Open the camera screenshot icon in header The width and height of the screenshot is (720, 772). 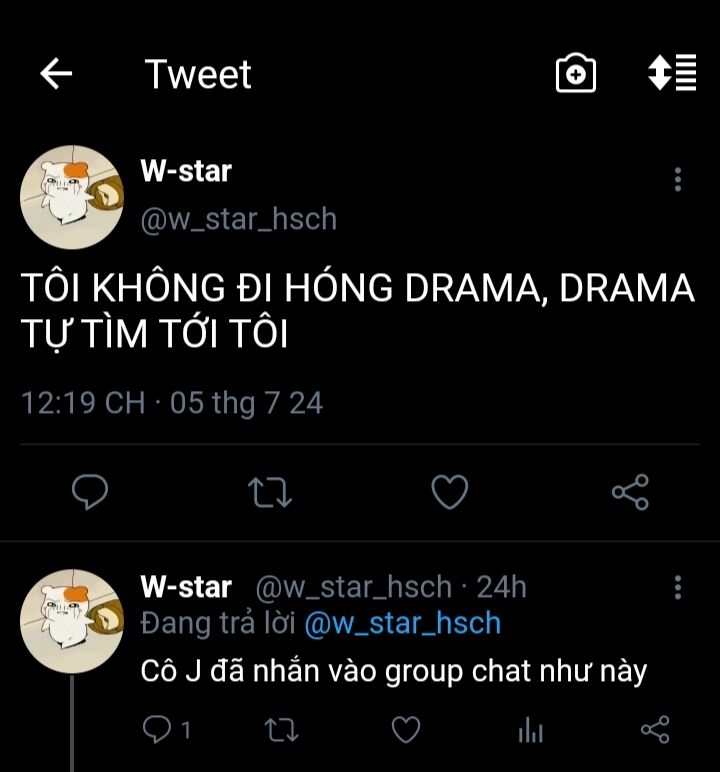[x=575, y=74]
